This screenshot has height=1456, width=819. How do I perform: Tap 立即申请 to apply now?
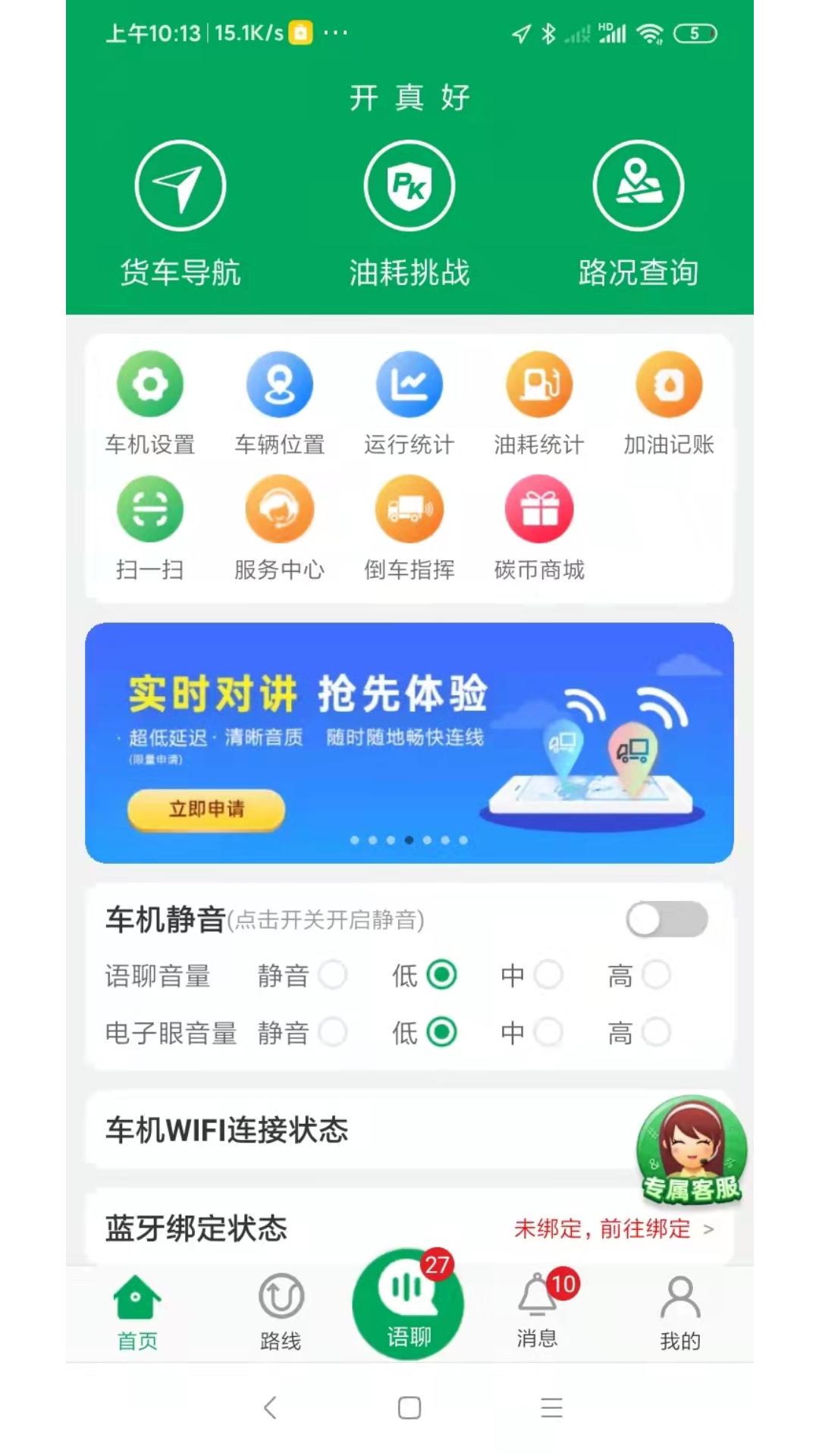206,810
